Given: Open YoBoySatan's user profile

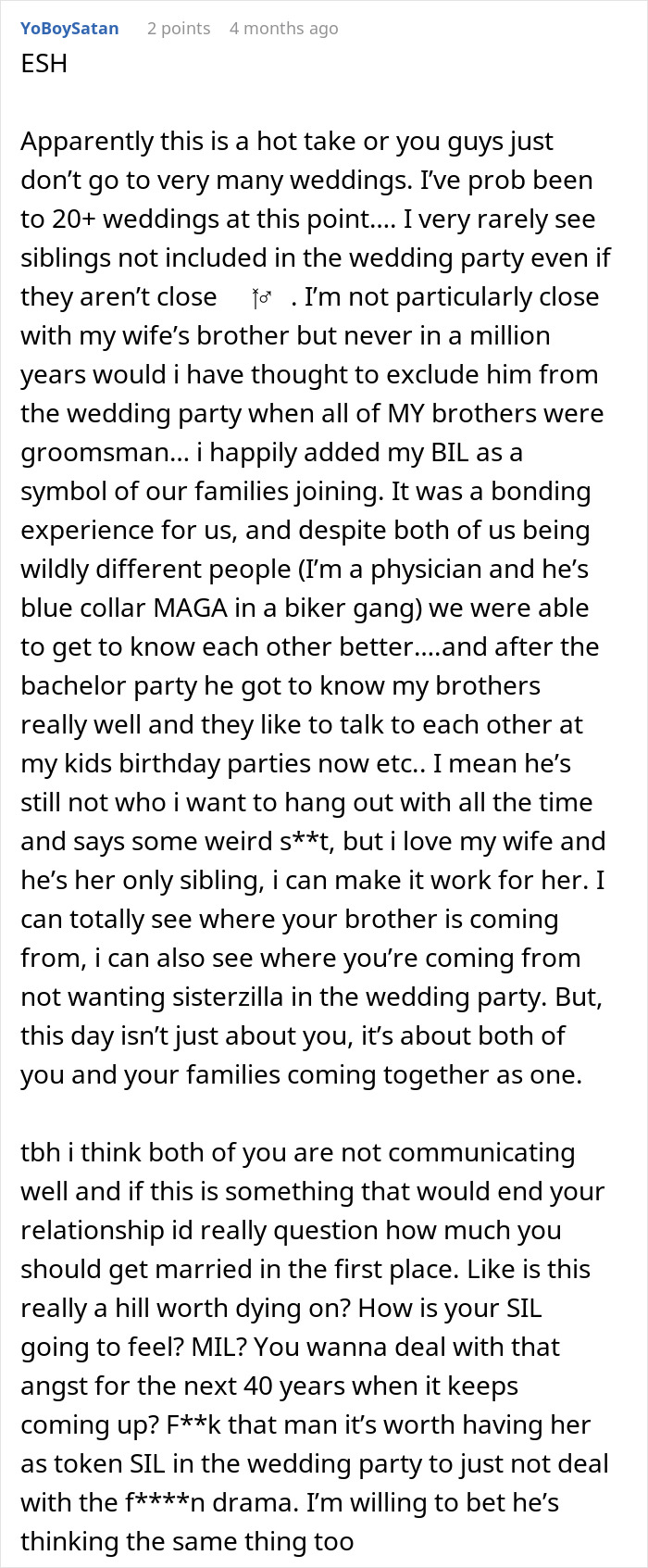Looking at the screenshot, I should pos(69,28).
